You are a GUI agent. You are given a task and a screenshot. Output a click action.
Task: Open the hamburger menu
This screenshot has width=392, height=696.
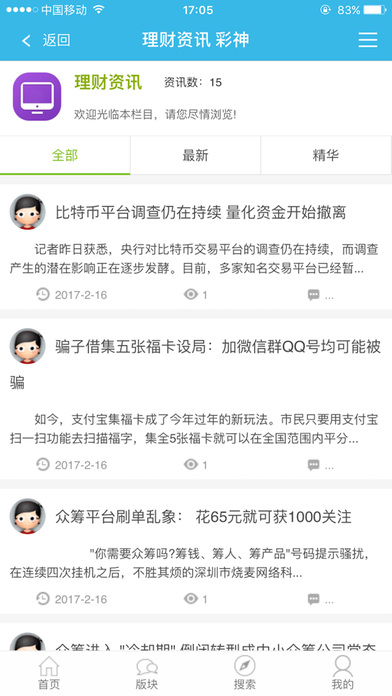[368, 40]
